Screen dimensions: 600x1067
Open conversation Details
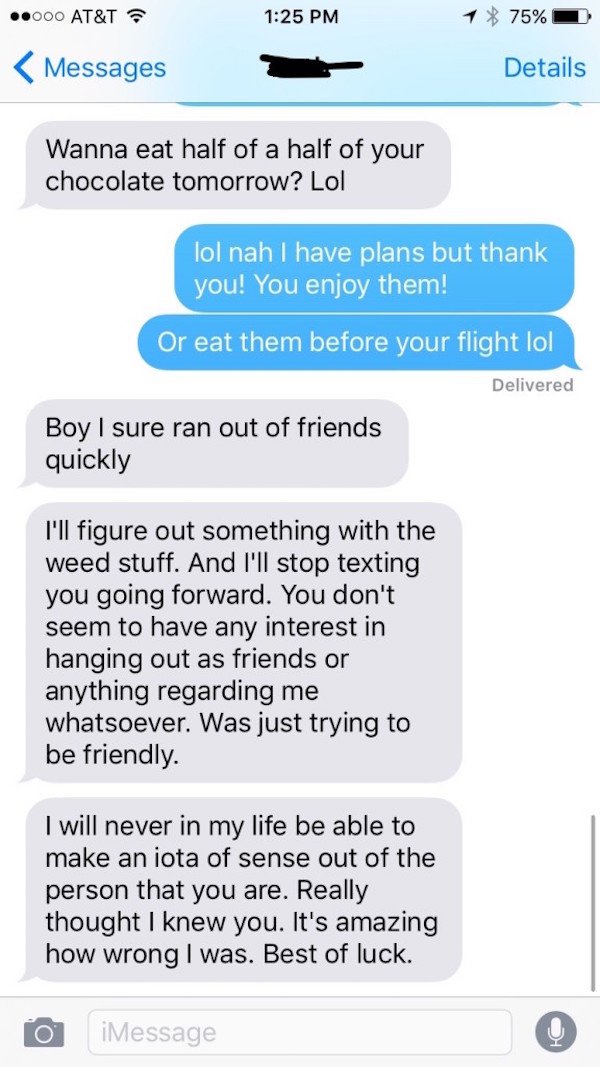click(544, 68)
